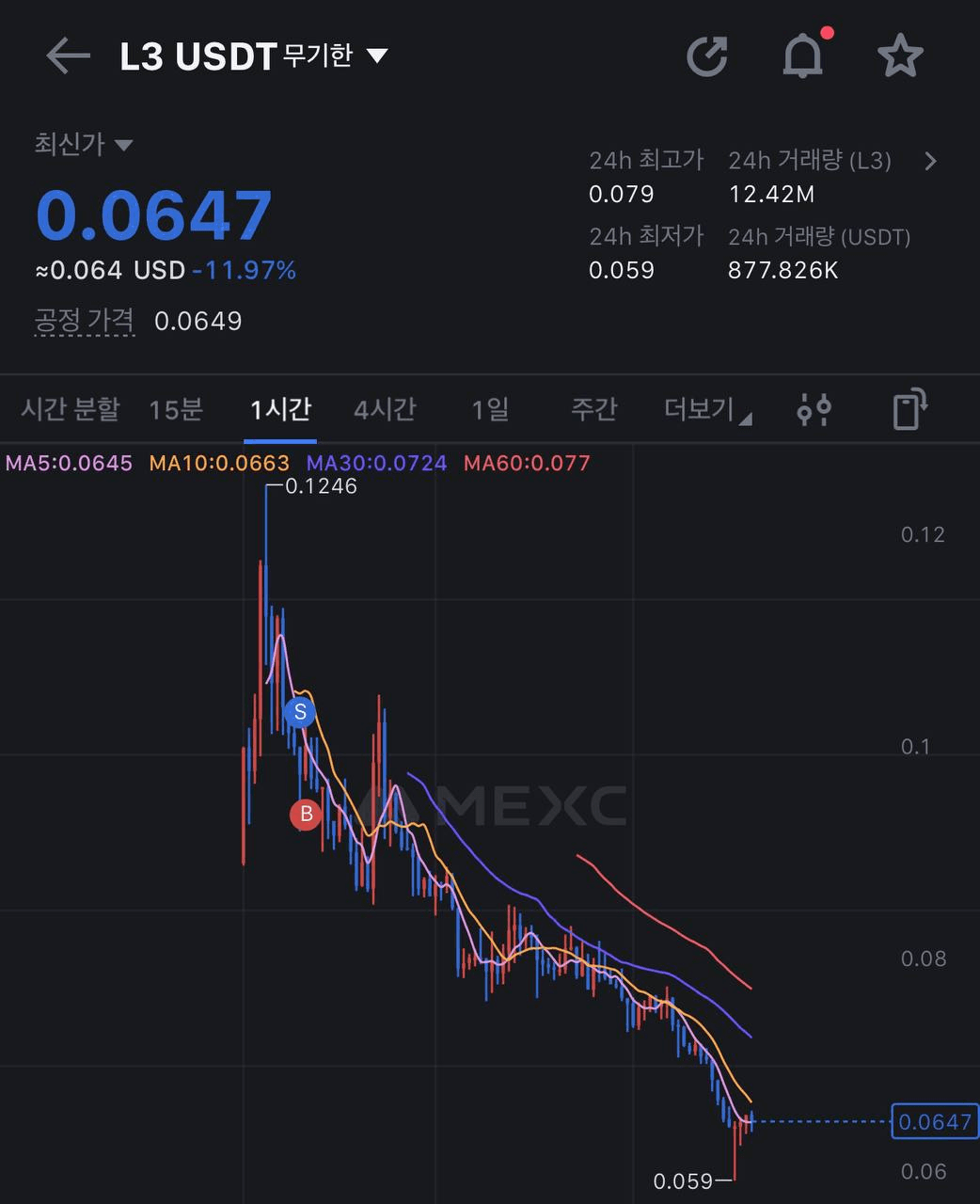This screenshot has width=980, height=1204.
Task: Open the chart indicator settings
Action: click(814, 410)
